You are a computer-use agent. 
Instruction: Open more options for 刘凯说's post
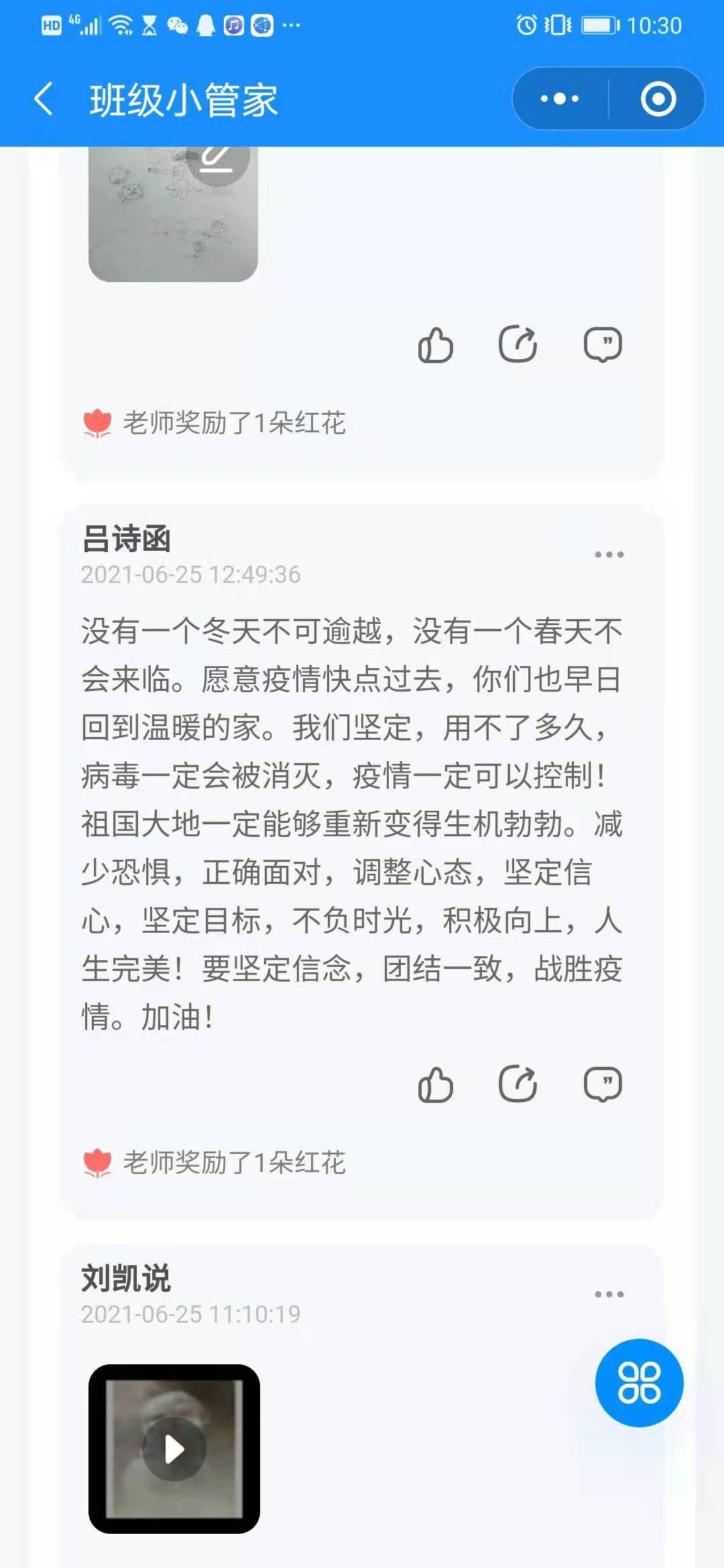point(609,1295)
